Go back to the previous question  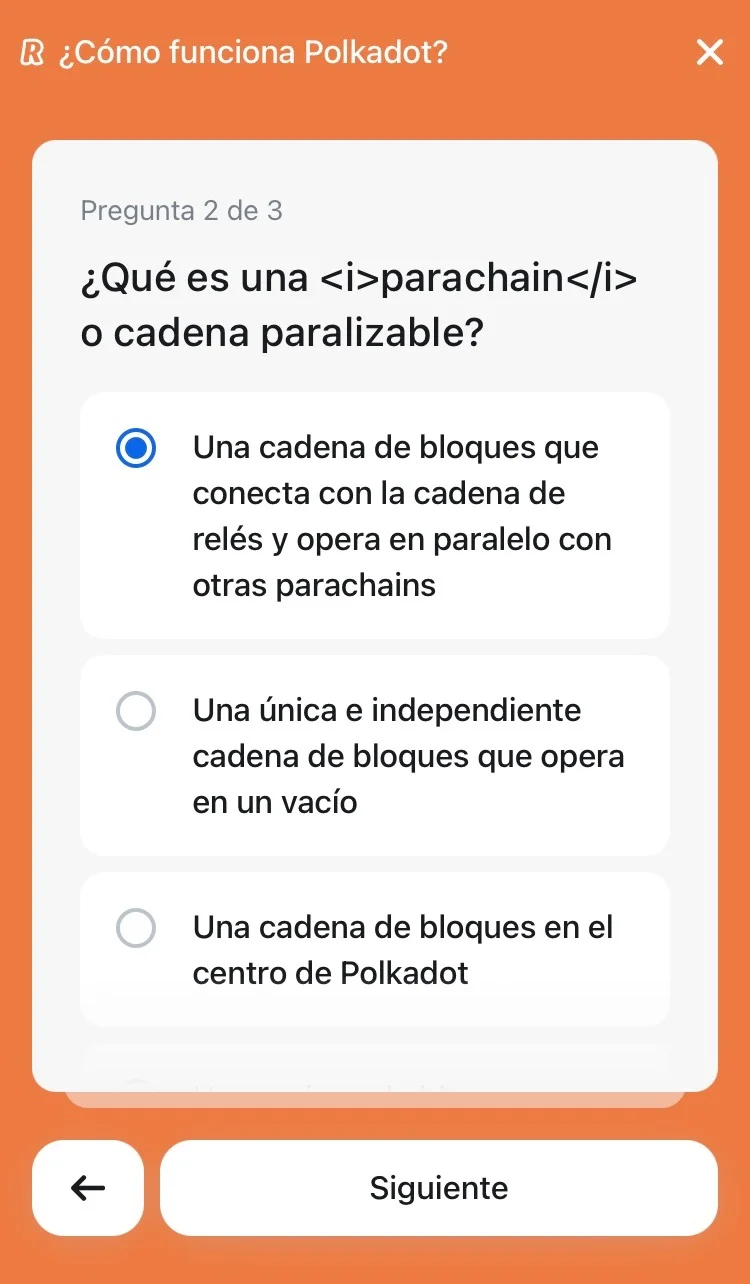point(88,1188)
